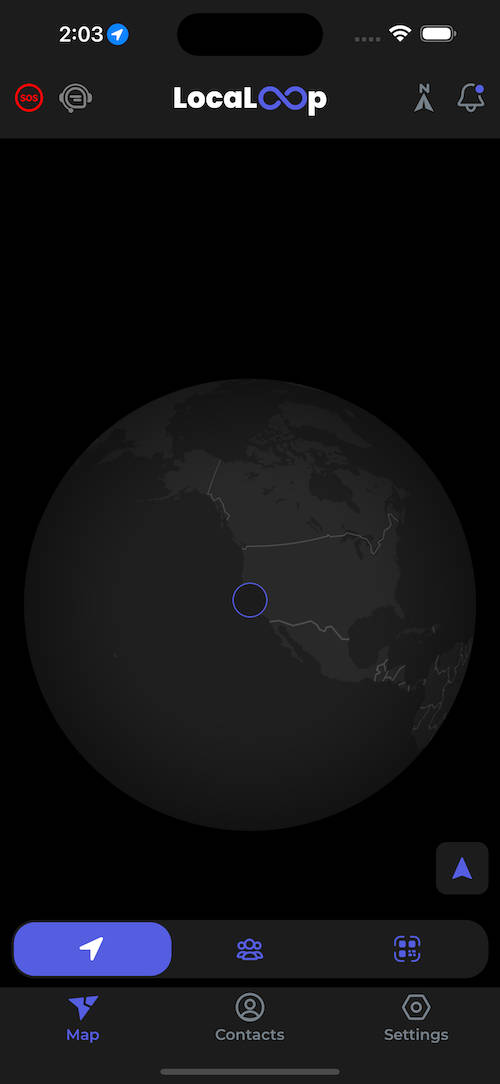Switch to the Map tab

[83, 1018]
